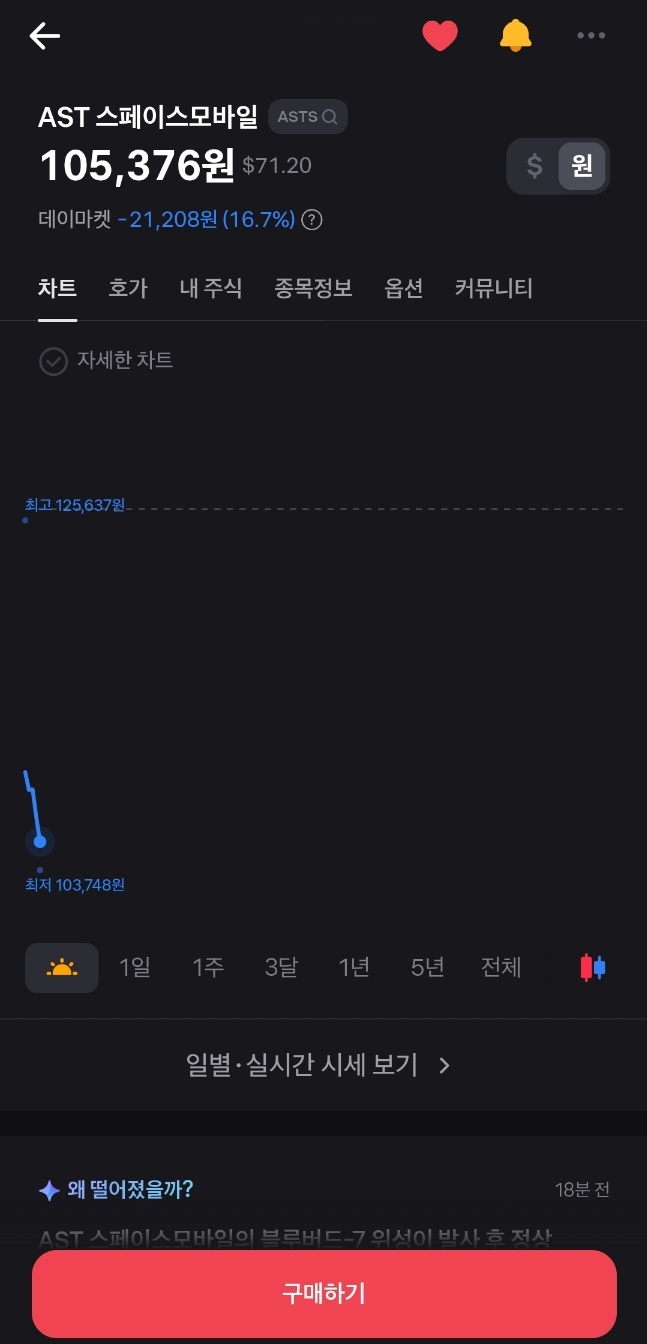Select the 1주 chart range

coord(208,967)
